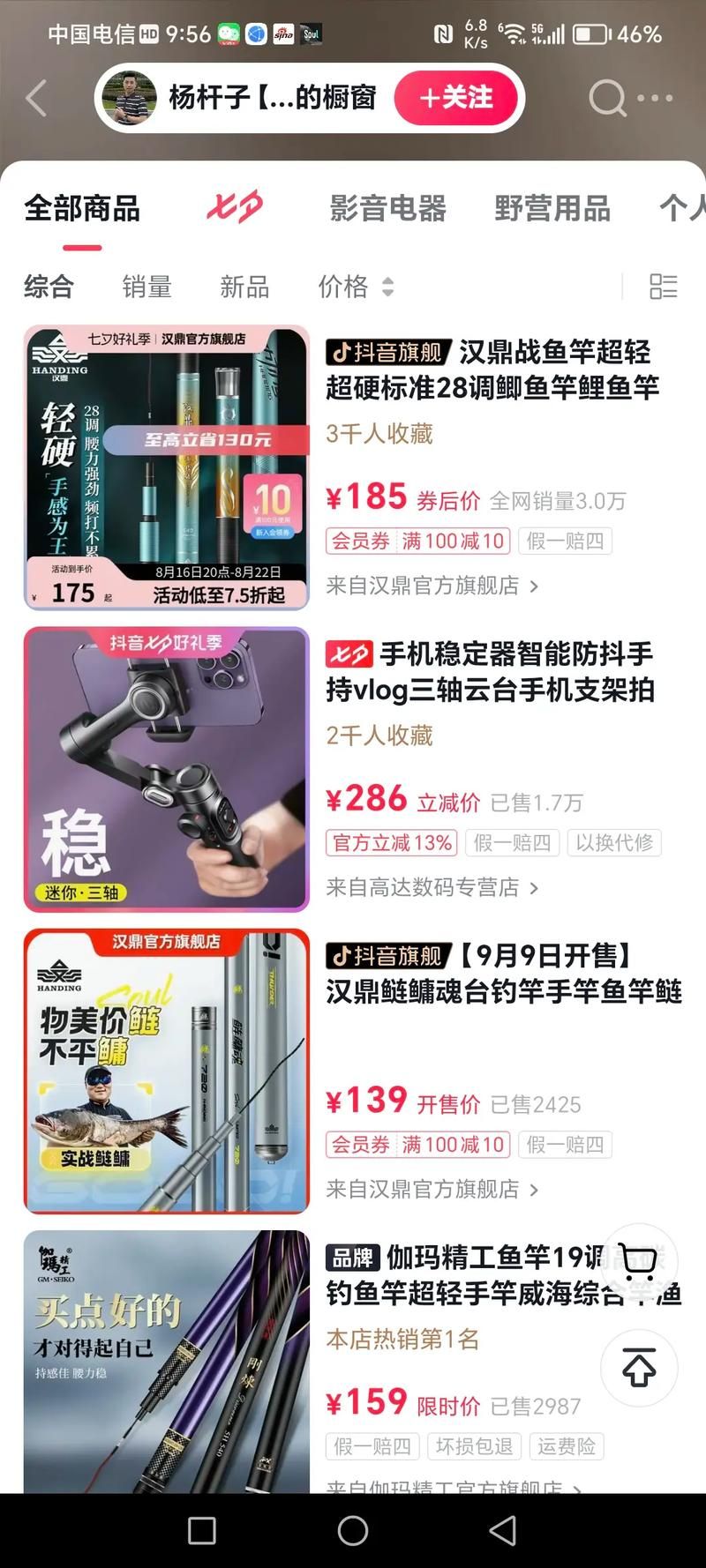The width and height of the screenshot is (706, 1568).
Task: Open the 手机稳定器 gimbal product
Action: tap(490, 672)
